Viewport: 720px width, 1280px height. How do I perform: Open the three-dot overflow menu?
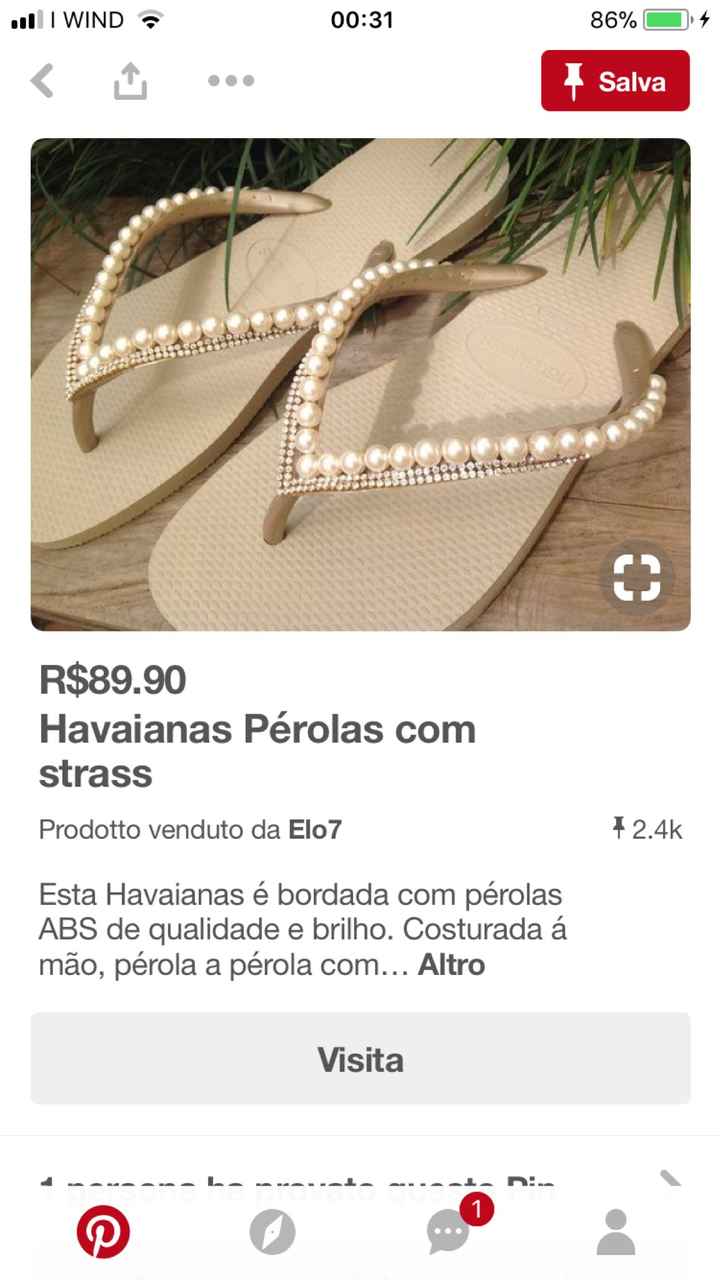click(x=231, y=81)
